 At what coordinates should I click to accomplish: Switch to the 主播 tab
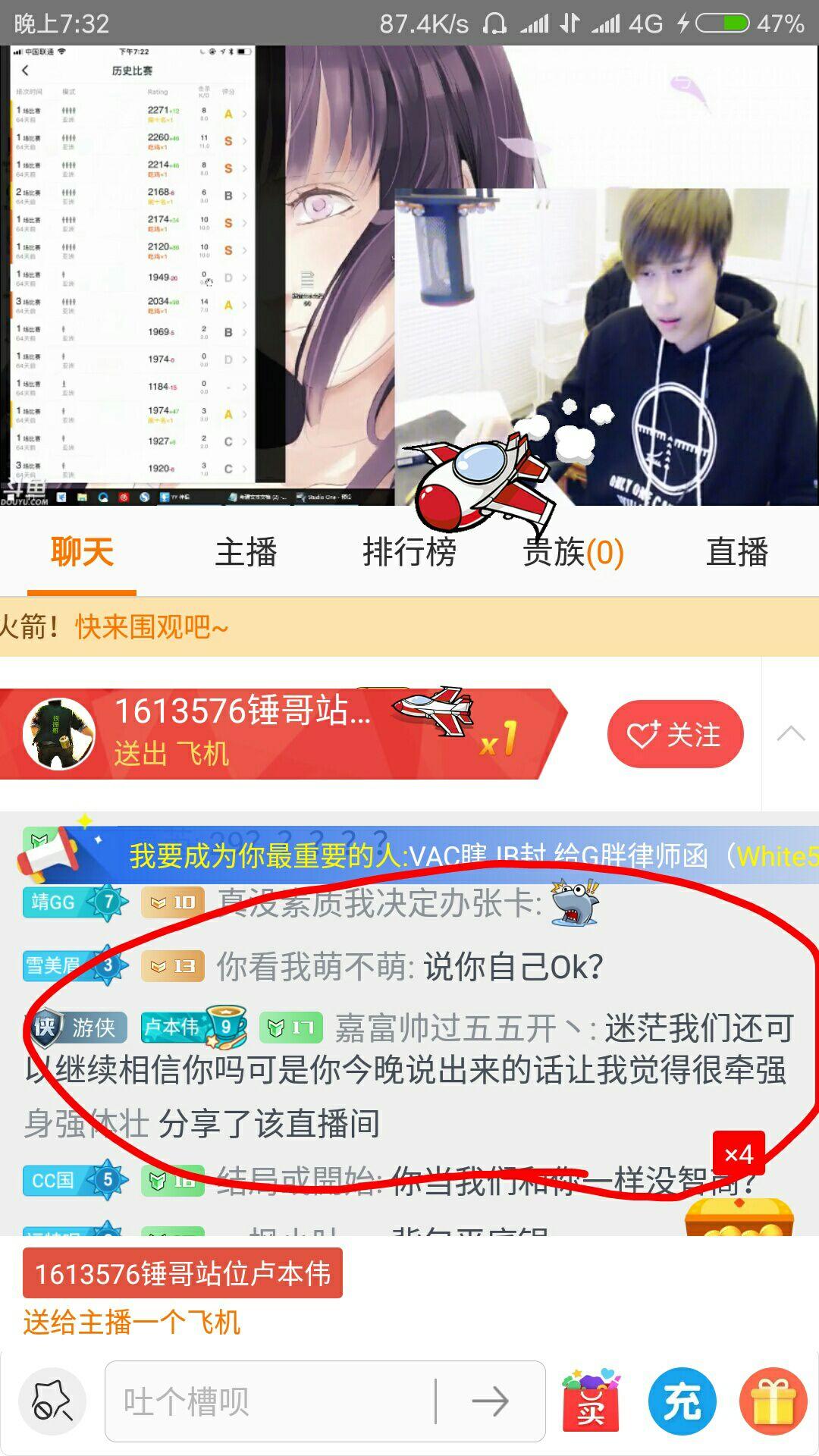tap(246, 552)
